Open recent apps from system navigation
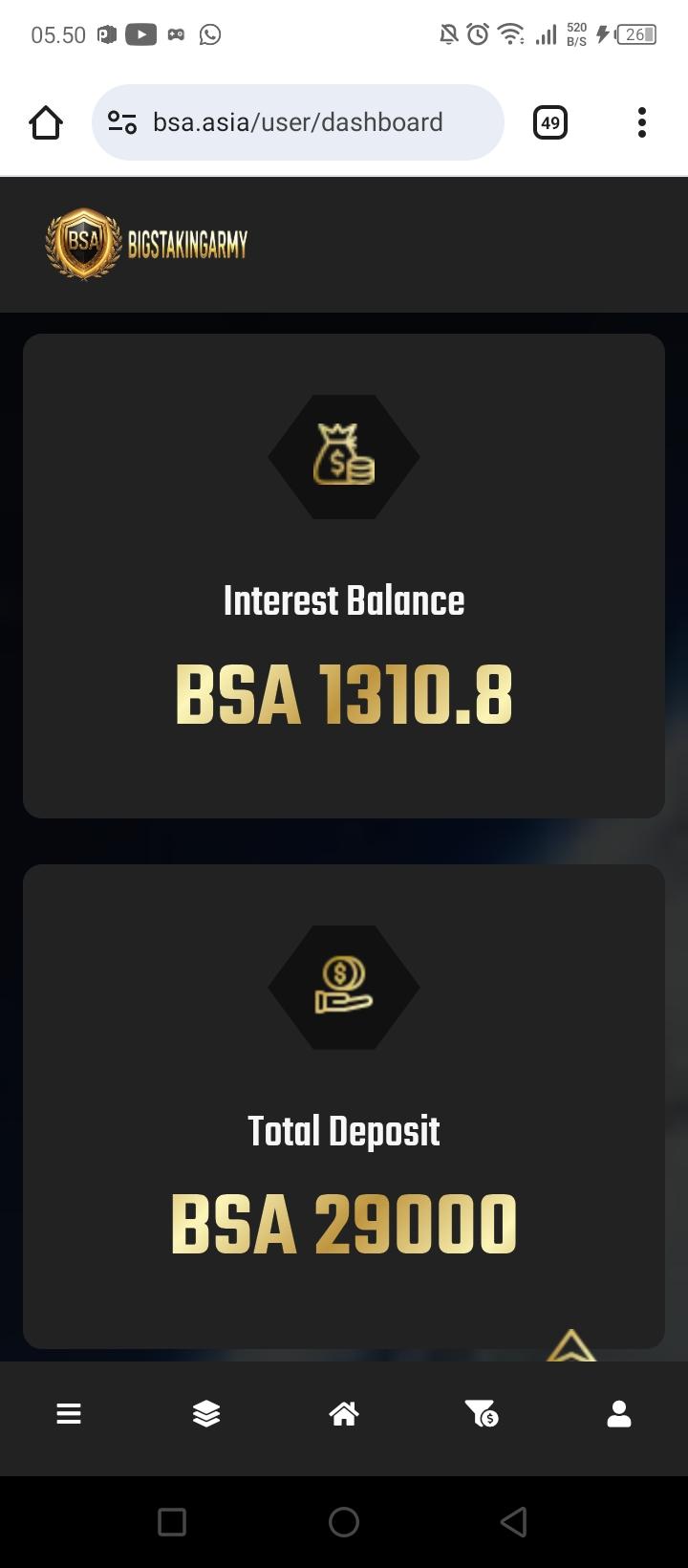Screen dimensions: 688x1568 [172, 1521]
